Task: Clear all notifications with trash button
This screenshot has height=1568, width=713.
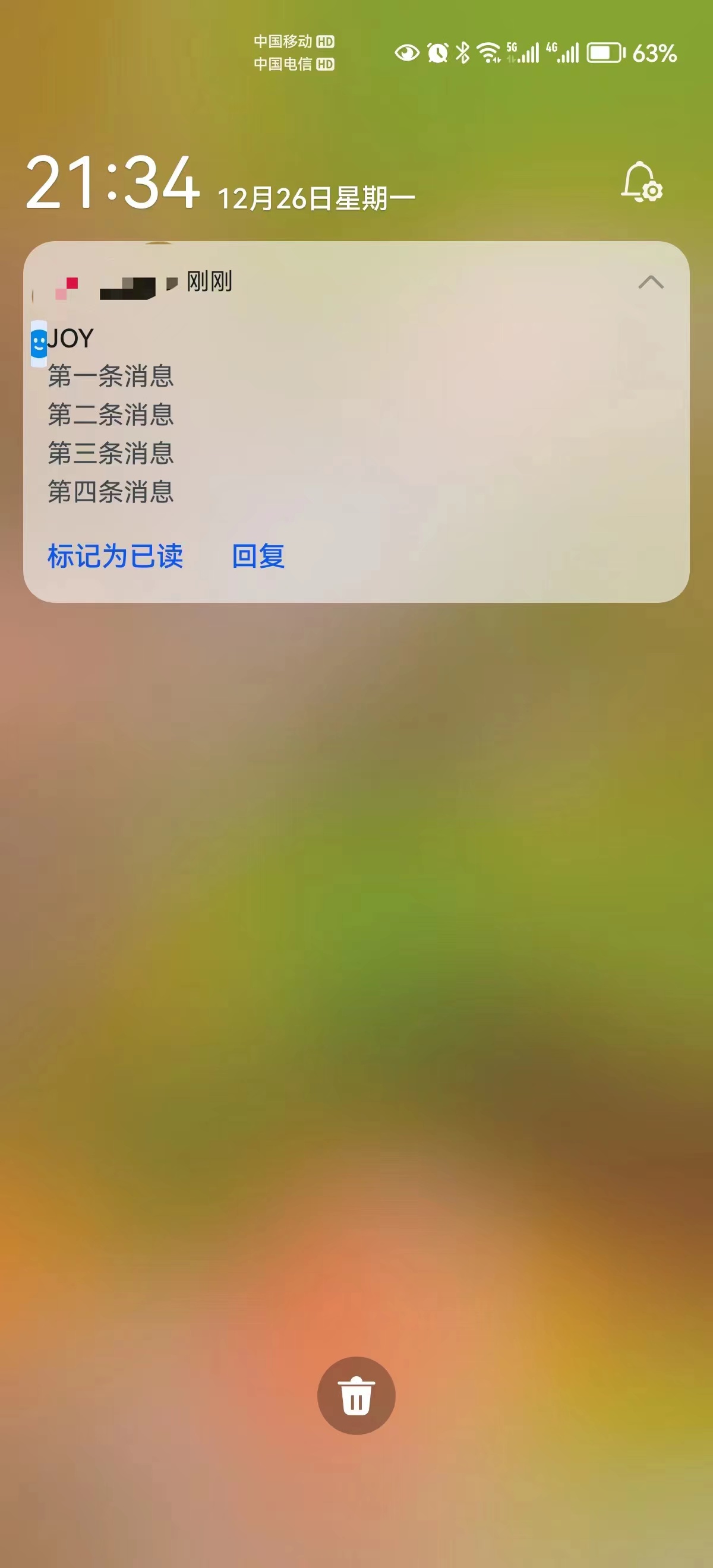Action: tap(356, 1395)
